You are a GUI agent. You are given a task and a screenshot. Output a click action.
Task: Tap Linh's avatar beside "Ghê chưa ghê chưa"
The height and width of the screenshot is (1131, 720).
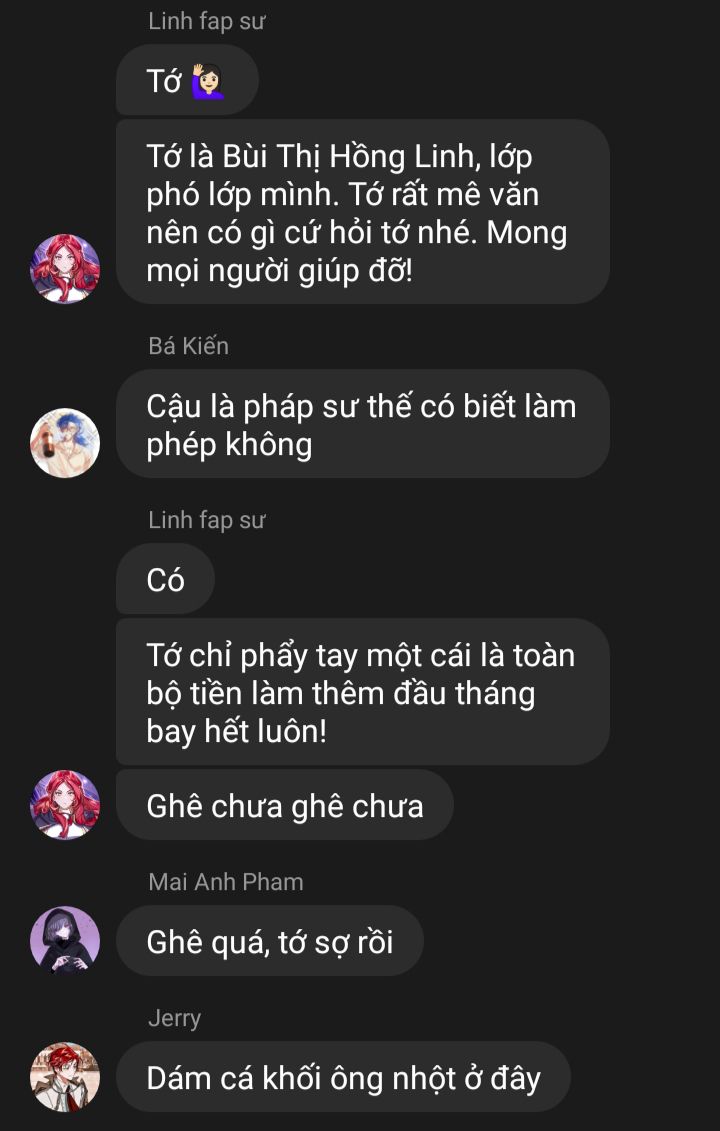65,804
